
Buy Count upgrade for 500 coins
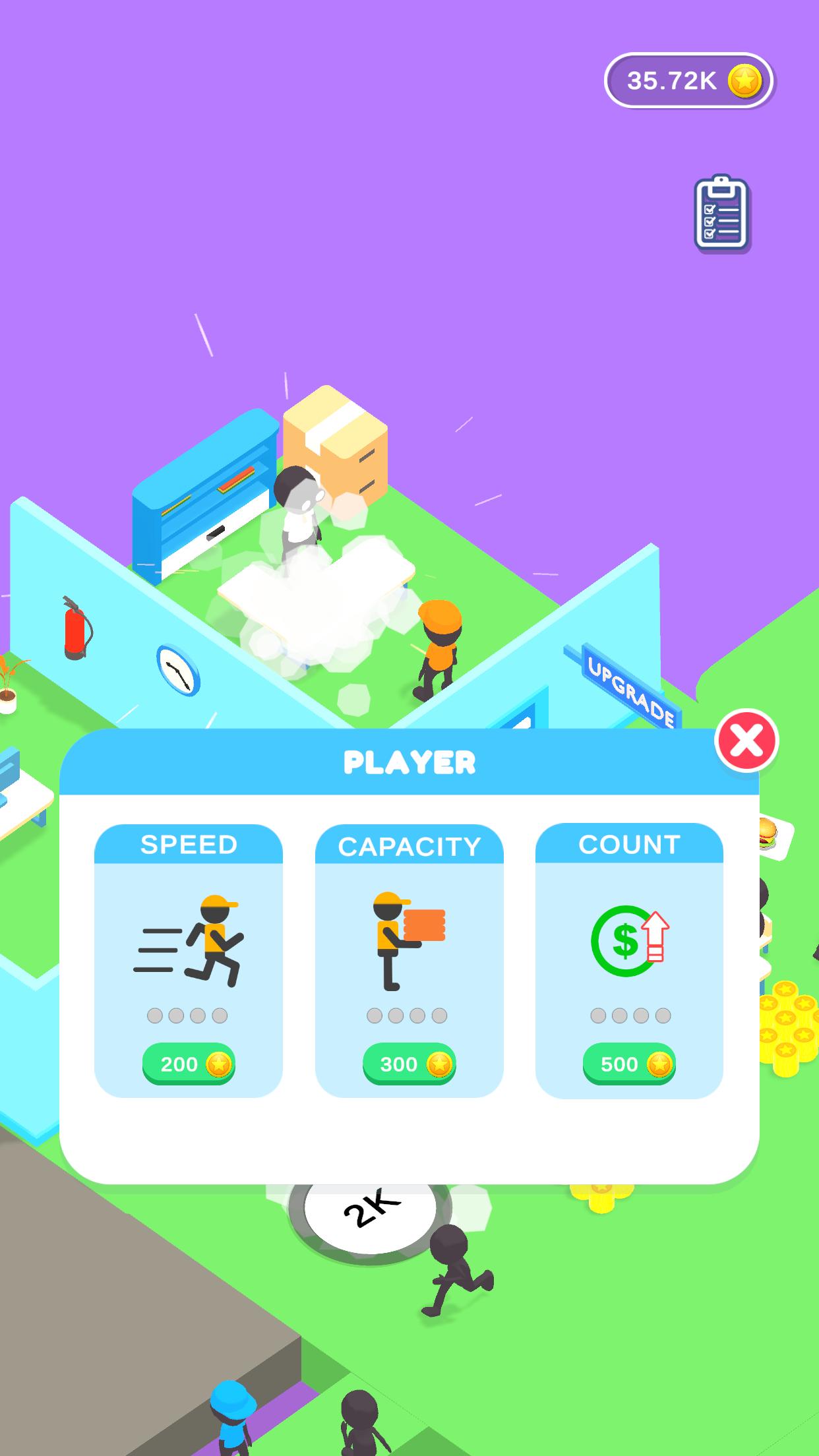pyautogui.click(x=629, y=1064)
